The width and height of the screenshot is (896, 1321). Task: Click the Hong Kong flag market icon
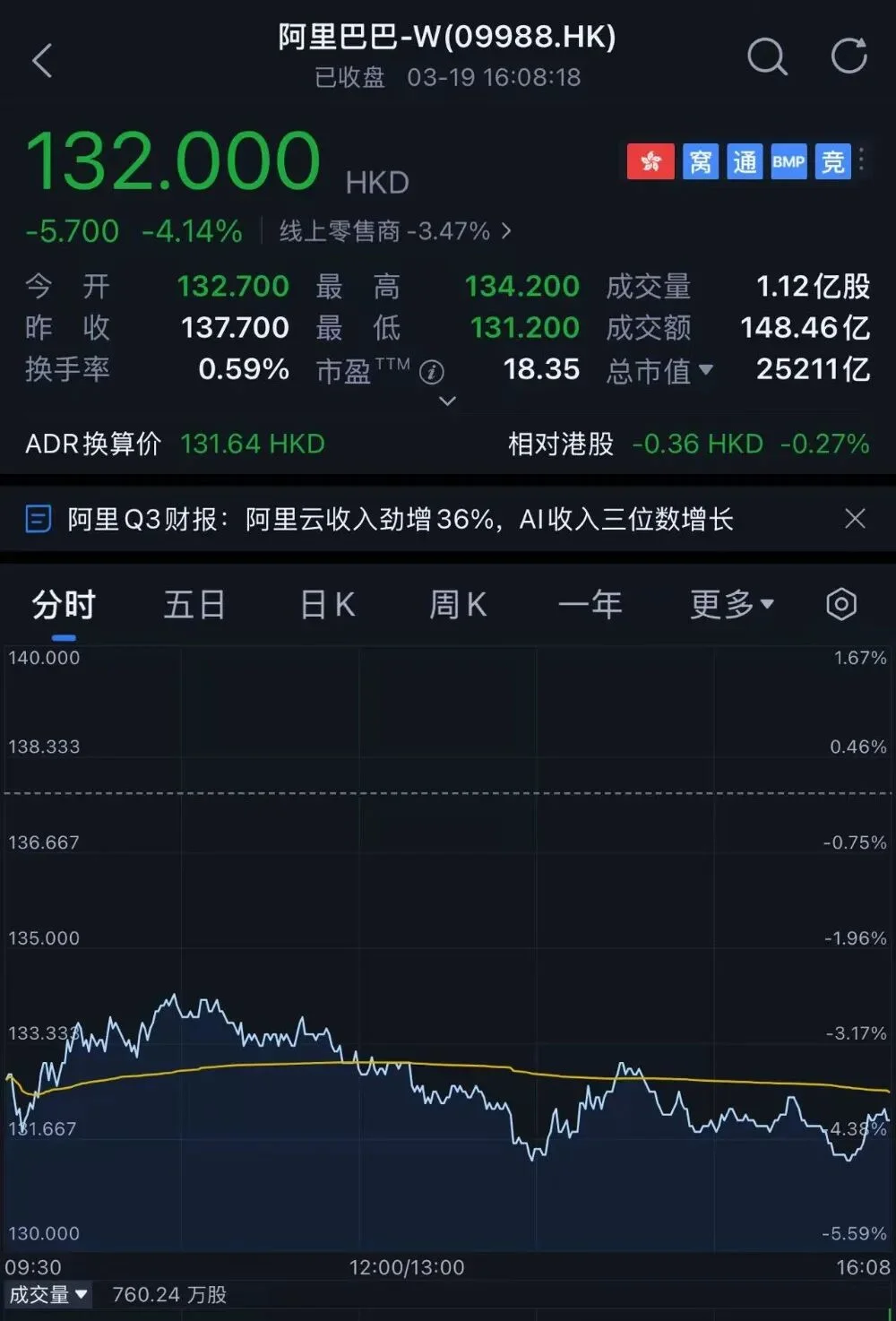[x=650, y=161]
